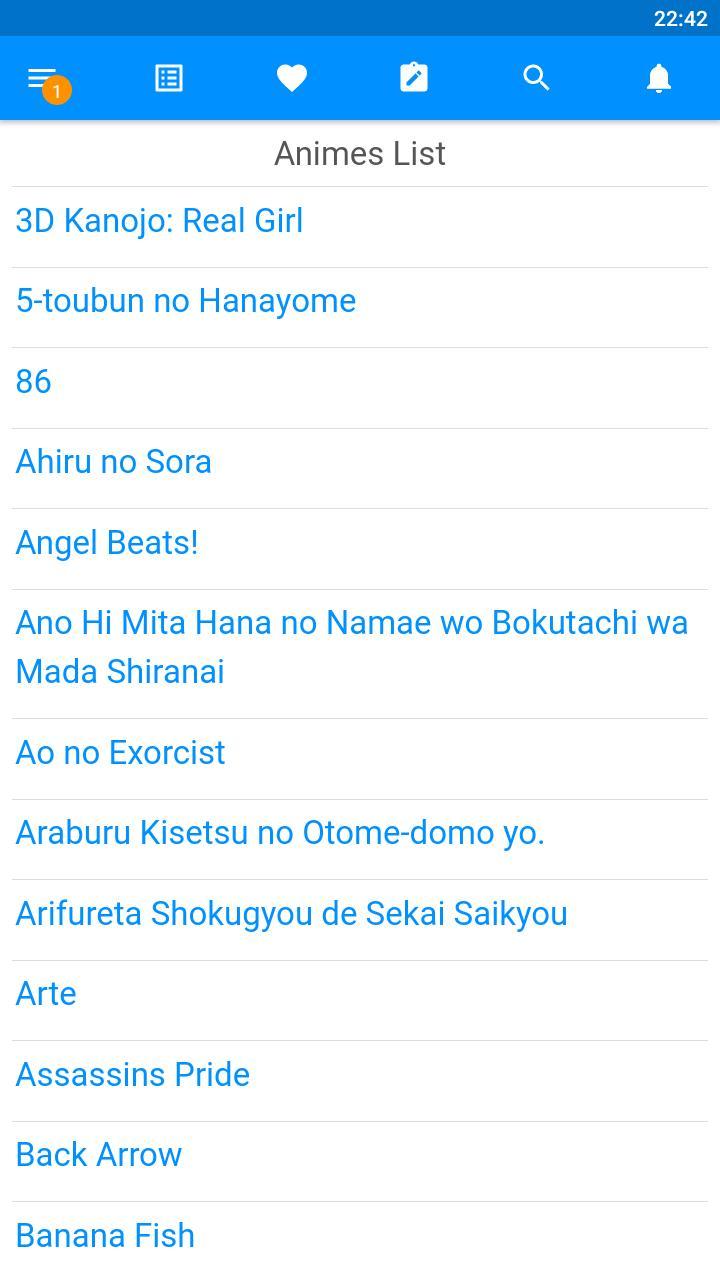Select Banana Fish at the bottom
720x1280 pixels.
click(x=105, y=1235)
